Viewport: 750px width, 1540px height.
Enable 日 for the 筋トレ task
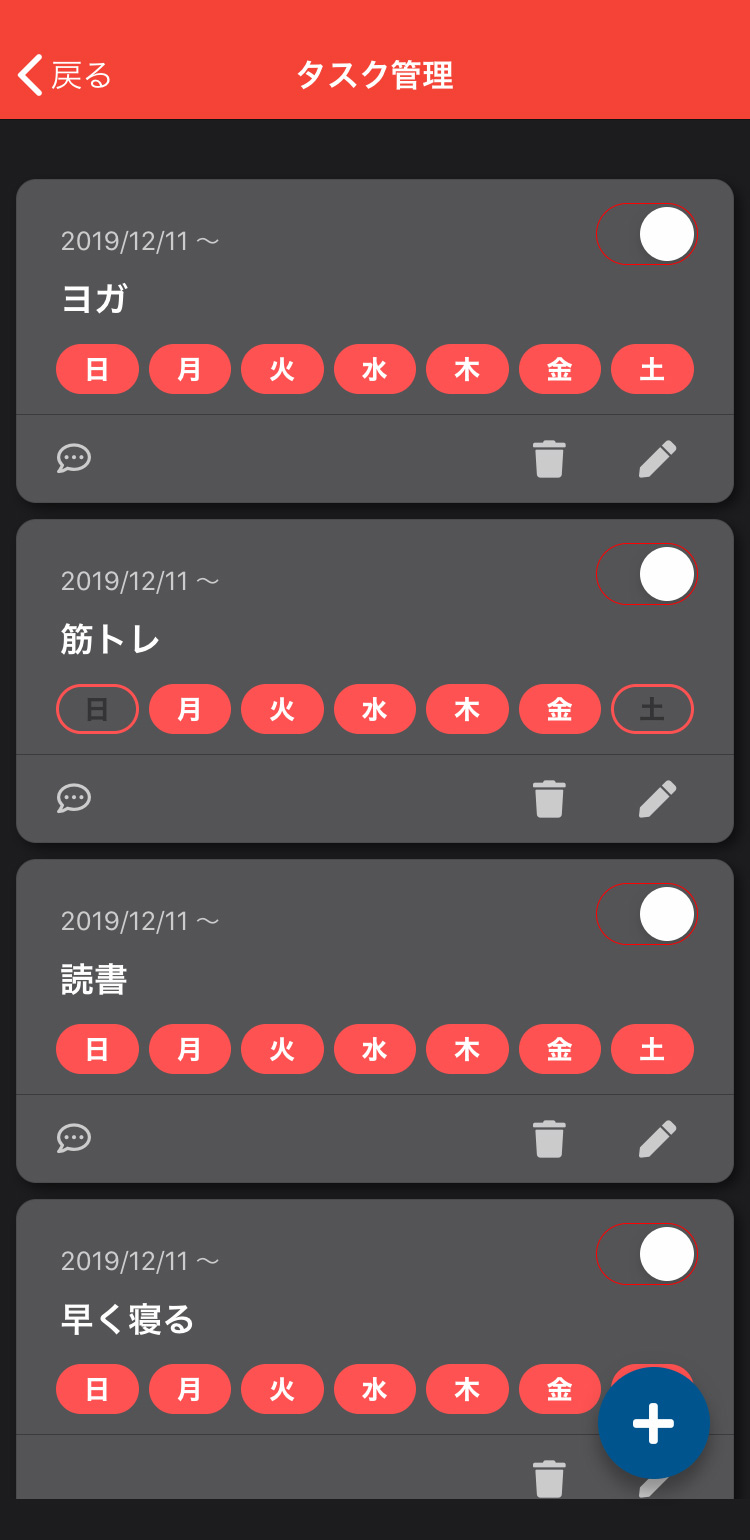coord(97,709)
